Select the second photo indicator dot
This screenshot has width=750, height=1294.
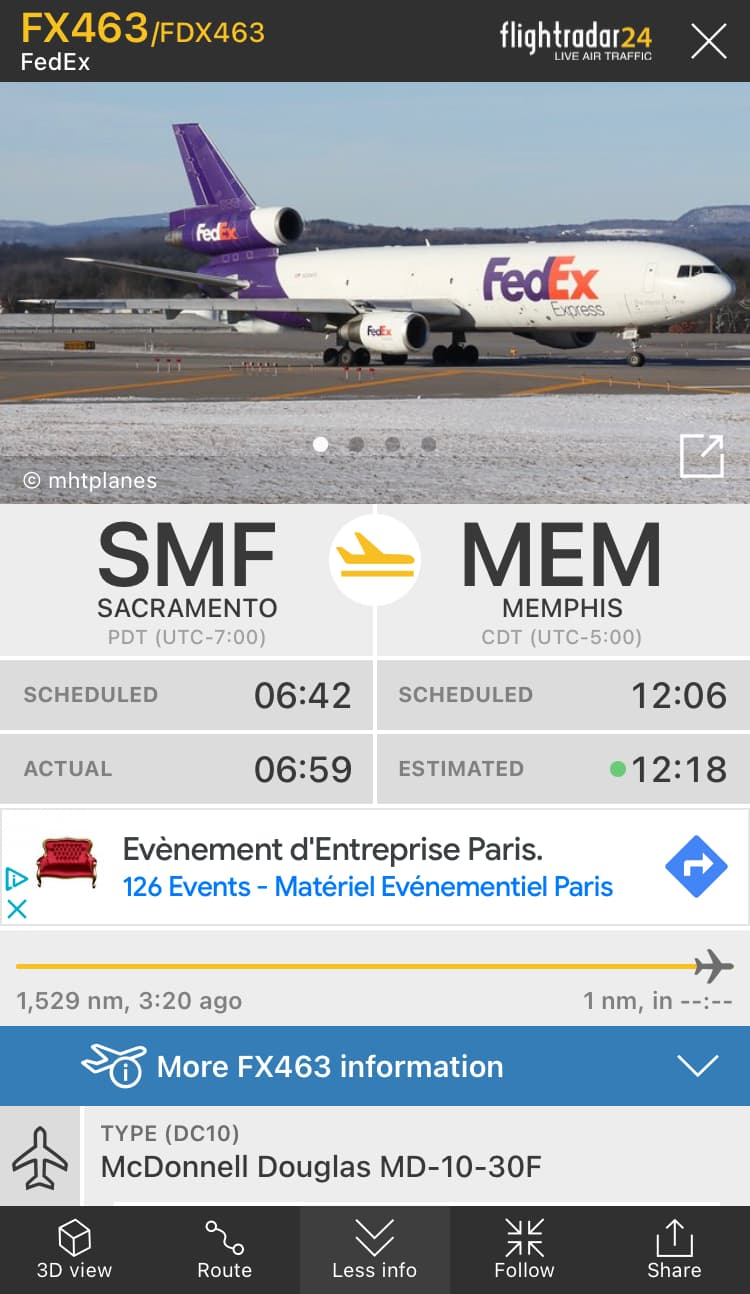click(356, 445)
